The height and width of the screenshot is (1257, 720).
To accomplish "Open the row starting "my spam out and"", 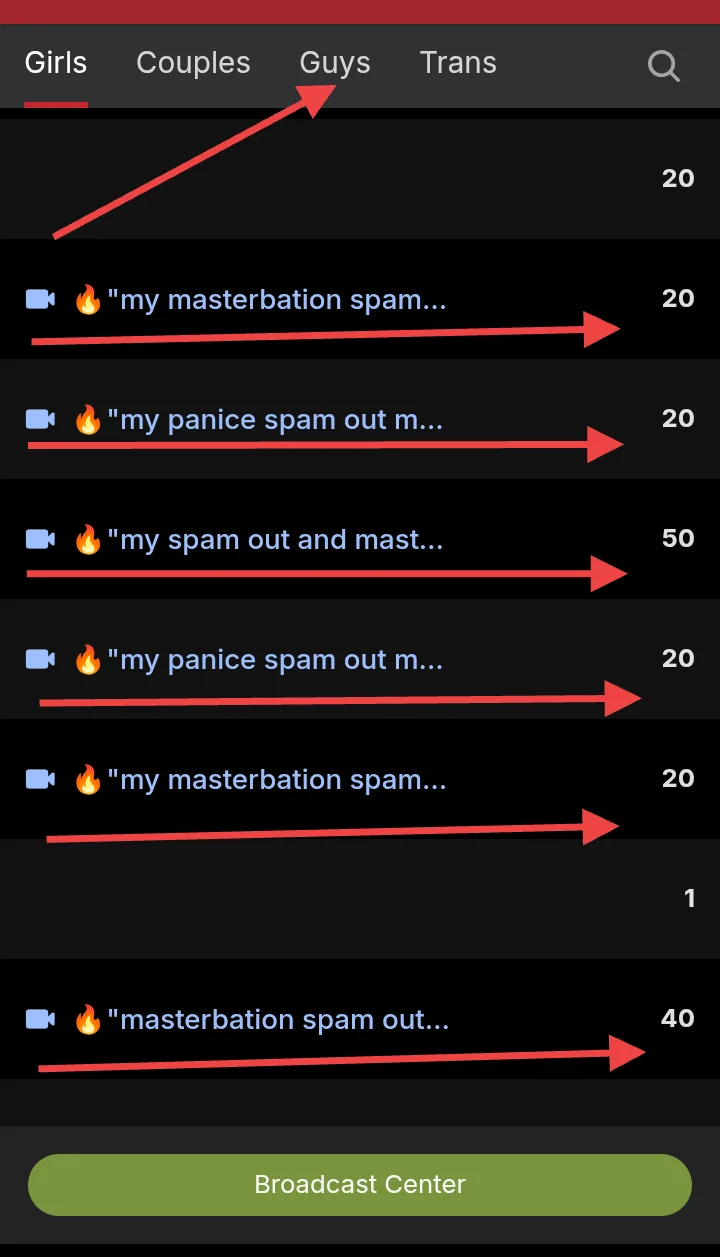I will tap(280, 540).
